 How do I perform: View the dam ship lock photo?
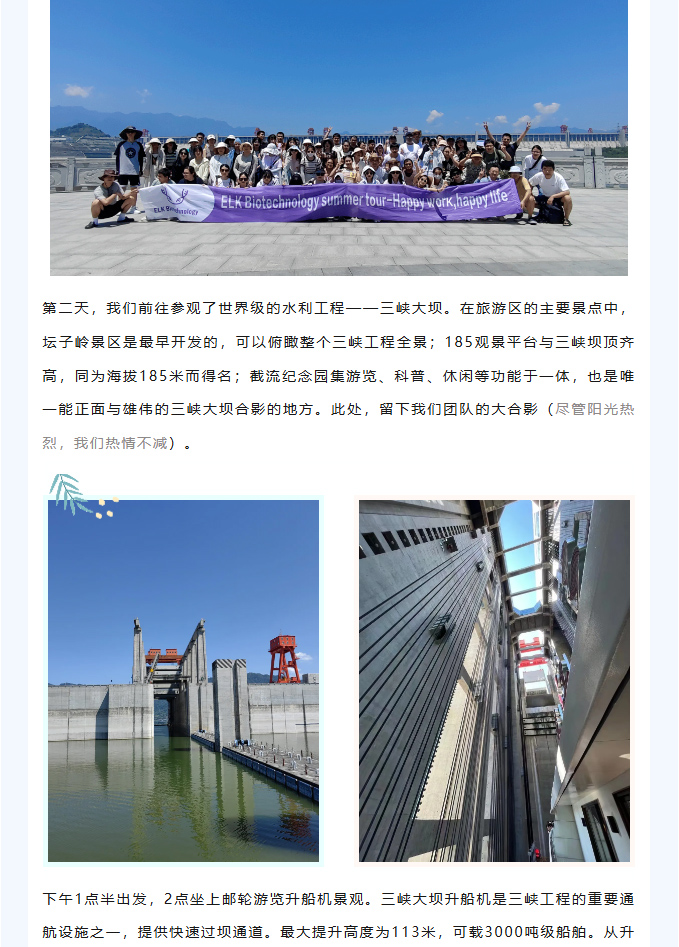pos(184,680)
